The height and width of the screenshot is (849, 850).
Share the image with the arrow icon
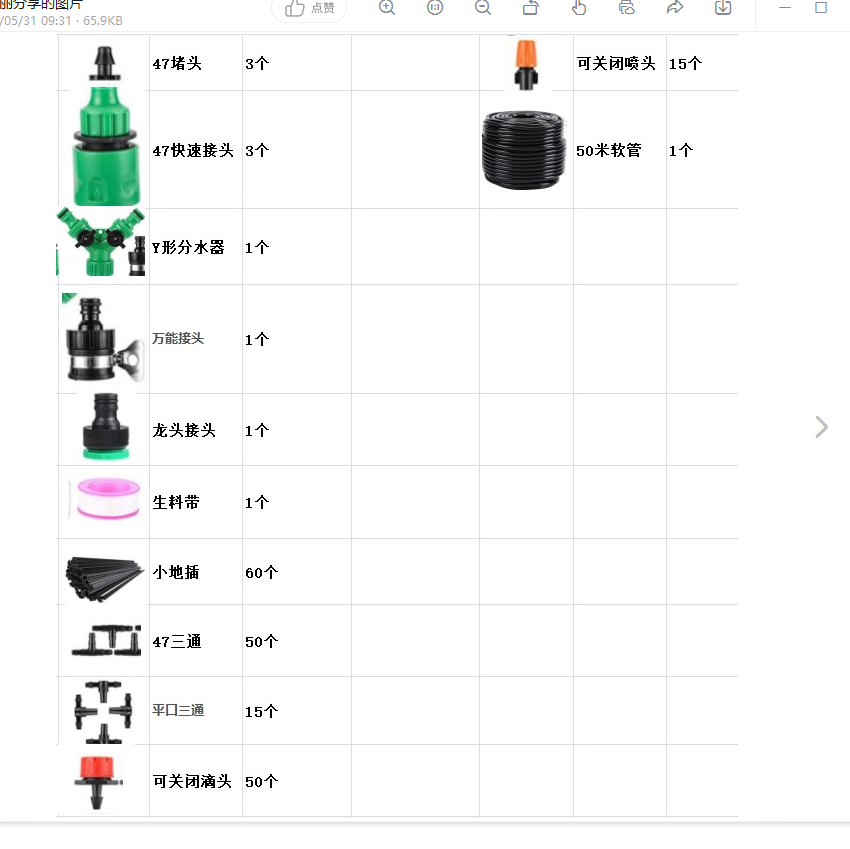click(675, 8)
